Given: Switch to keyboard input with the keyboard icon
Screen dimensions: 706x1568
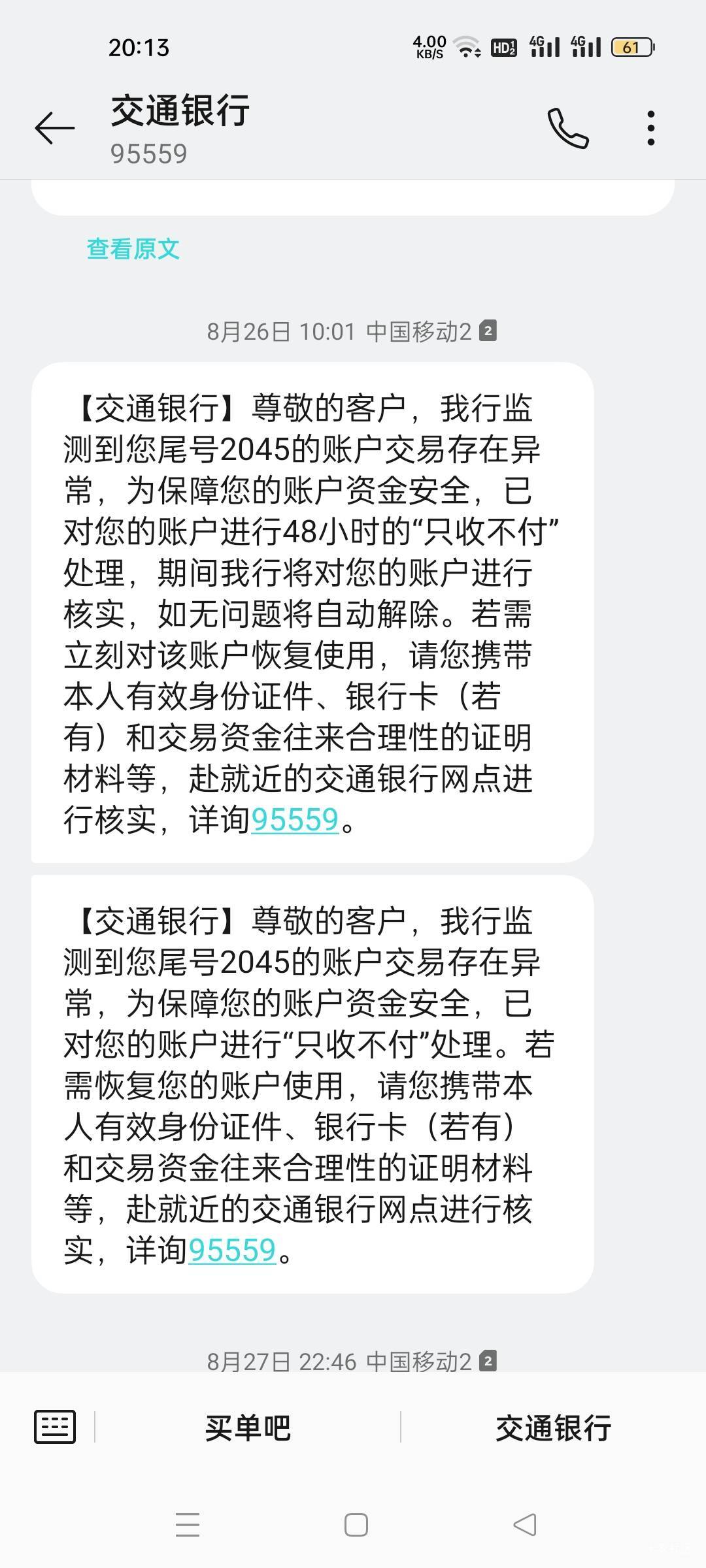Looking at the screenshot, I should click(x=55, y=1428).
